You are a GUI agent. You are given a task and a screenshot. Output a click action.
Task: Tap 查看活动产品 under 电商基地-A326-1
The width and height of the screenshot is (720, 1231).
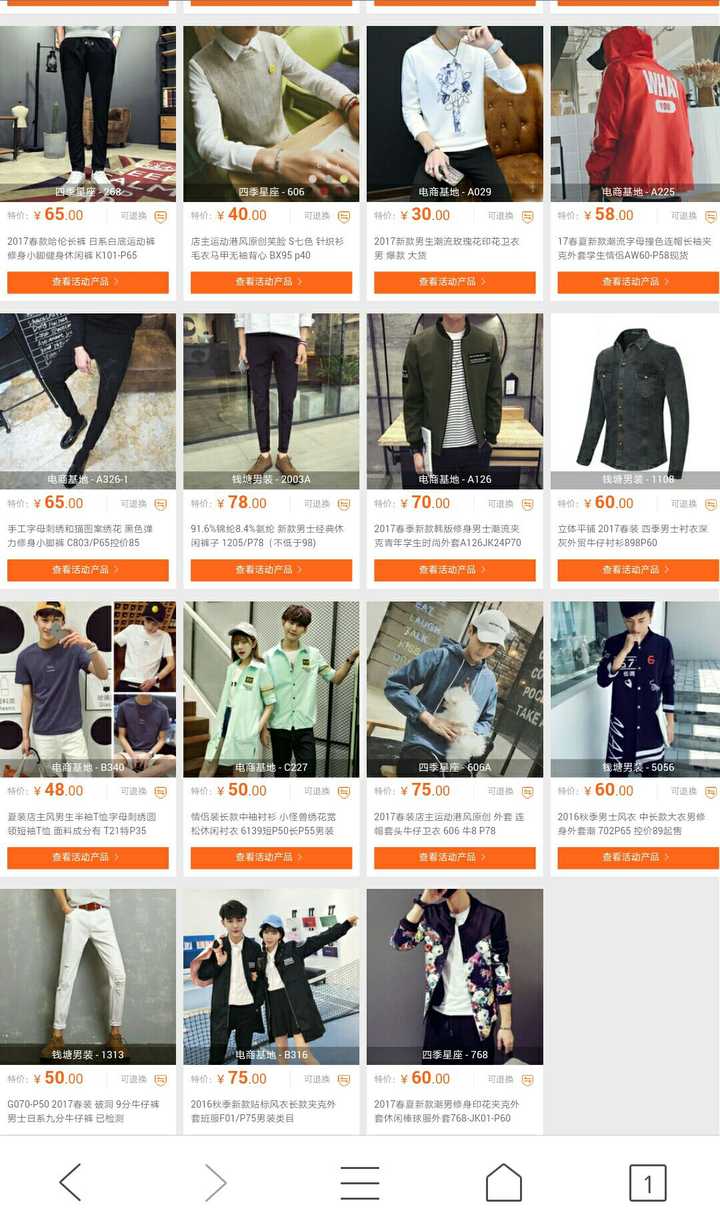[x=88, y=570]
